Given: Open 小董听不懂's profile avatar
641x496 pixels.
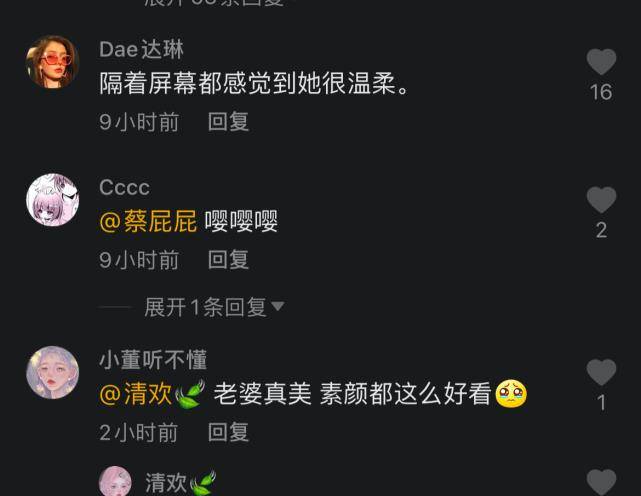Looking at the screenshot, I should tap(52, 373).
